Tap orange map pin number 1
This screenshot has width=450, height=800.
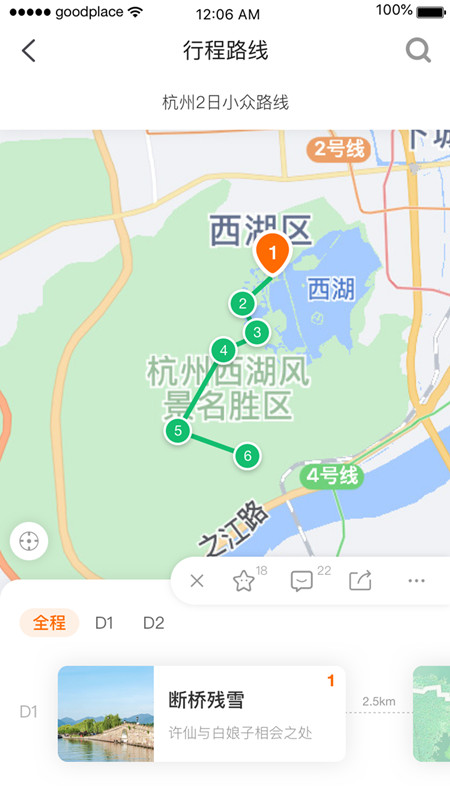[x=272, y=254]
